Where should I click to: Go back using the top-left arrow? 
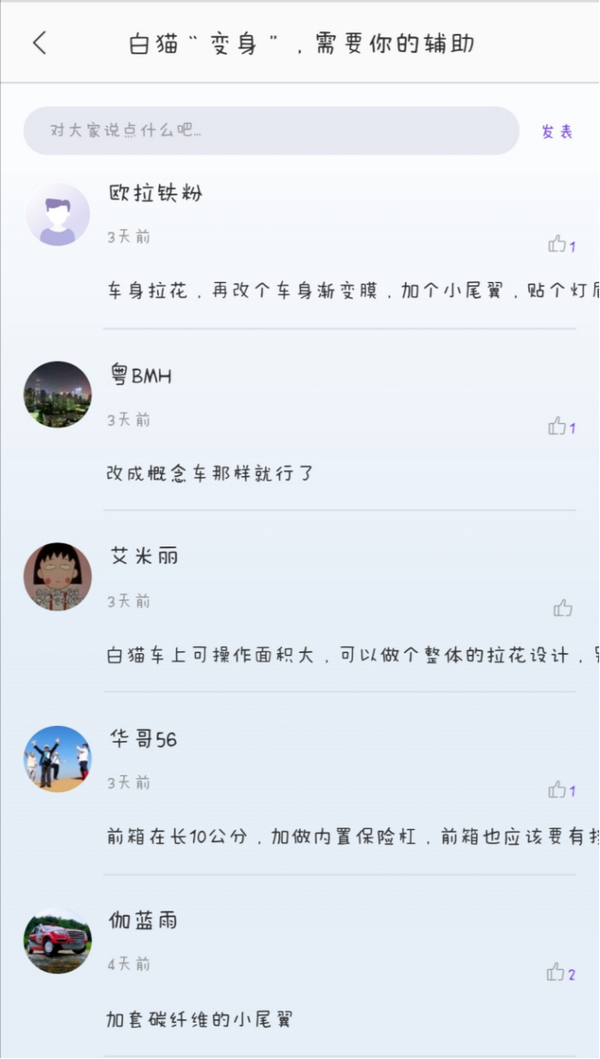(40, 43)
